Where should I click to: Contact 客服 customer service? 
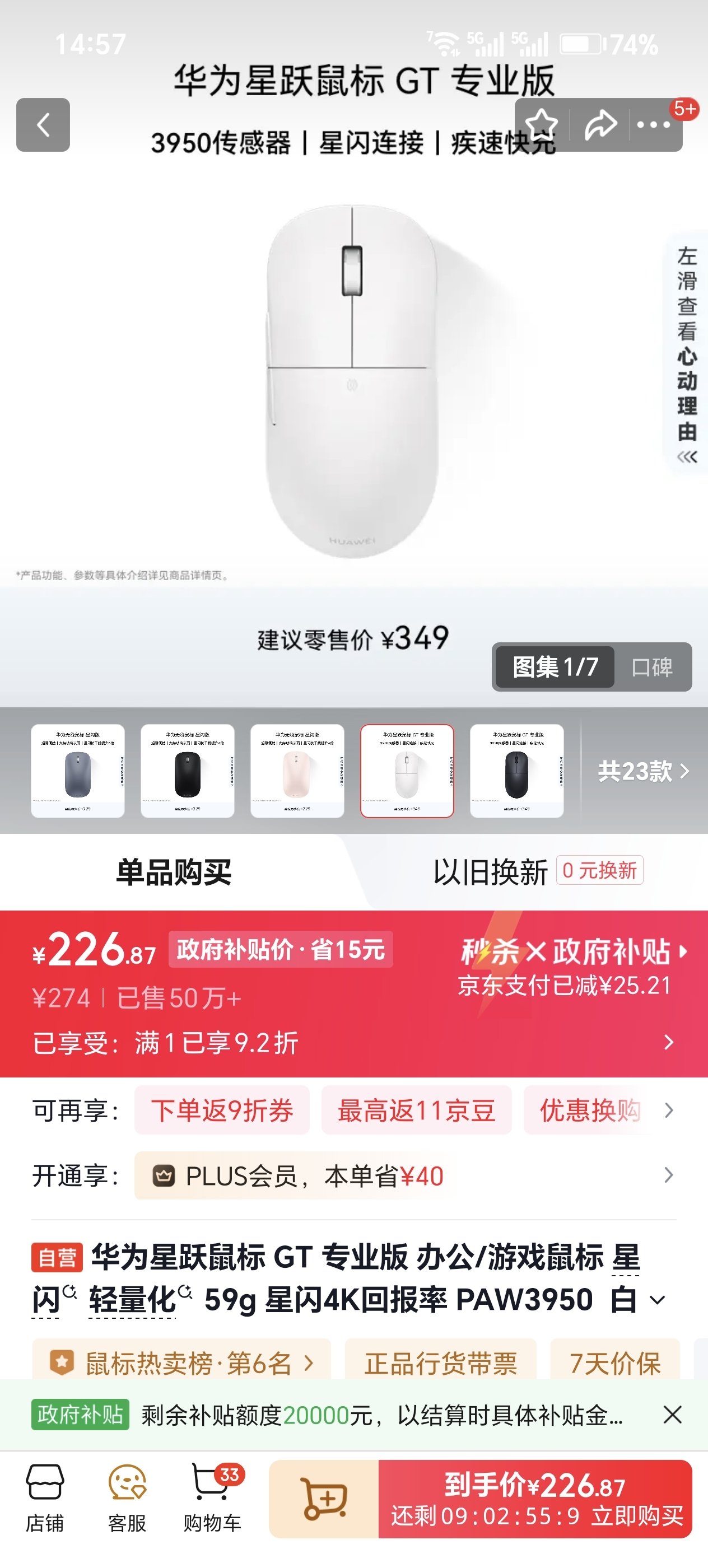127,1498
